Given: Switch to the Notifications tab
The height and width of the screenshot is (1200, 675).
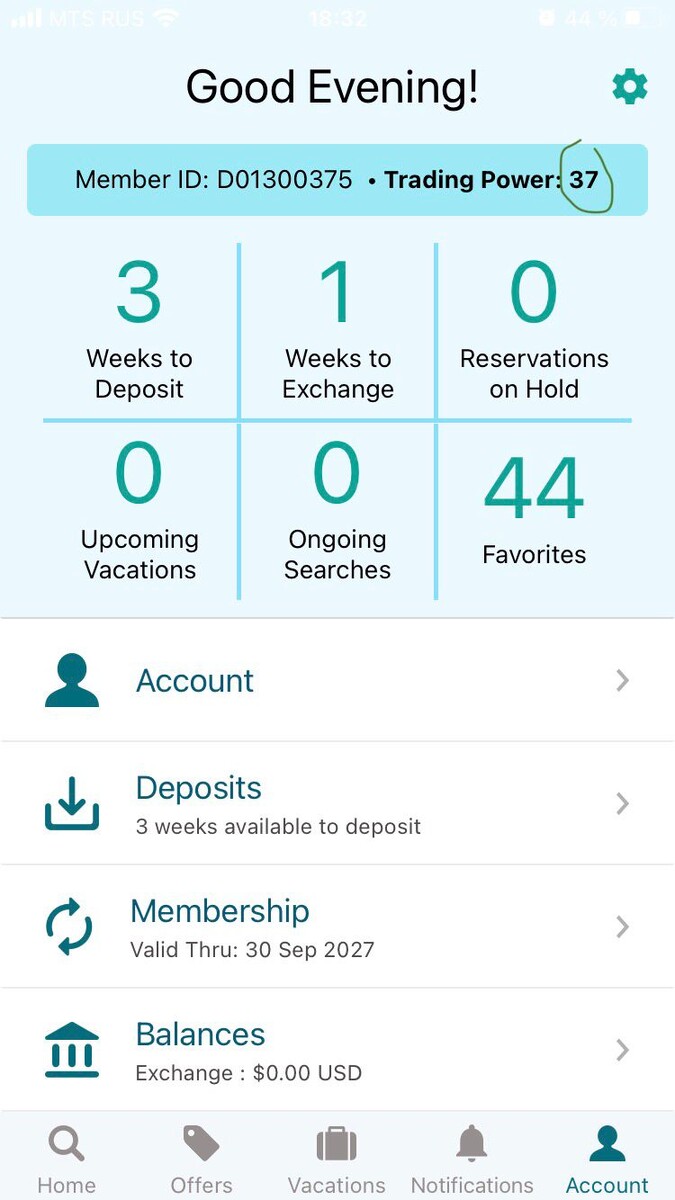Looking at the screenshot, I should click(x=472, y=1160).
